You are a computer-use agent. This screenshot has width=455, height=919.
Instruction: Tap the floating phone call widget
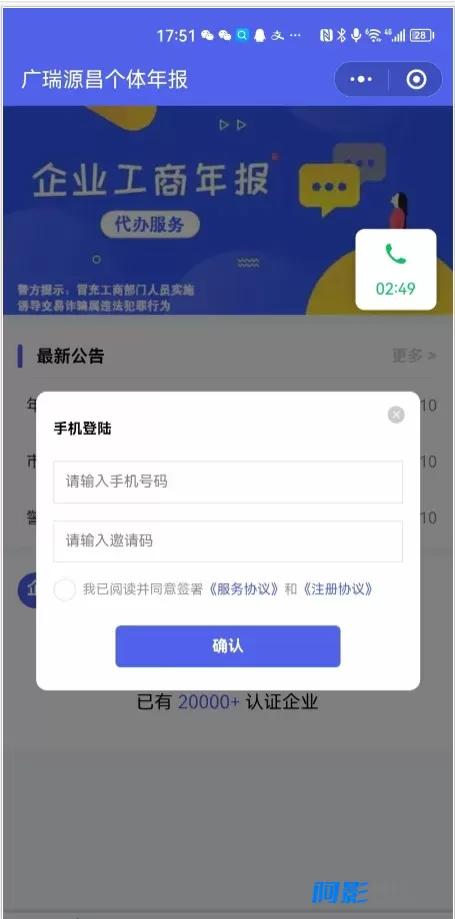point(396,270)
